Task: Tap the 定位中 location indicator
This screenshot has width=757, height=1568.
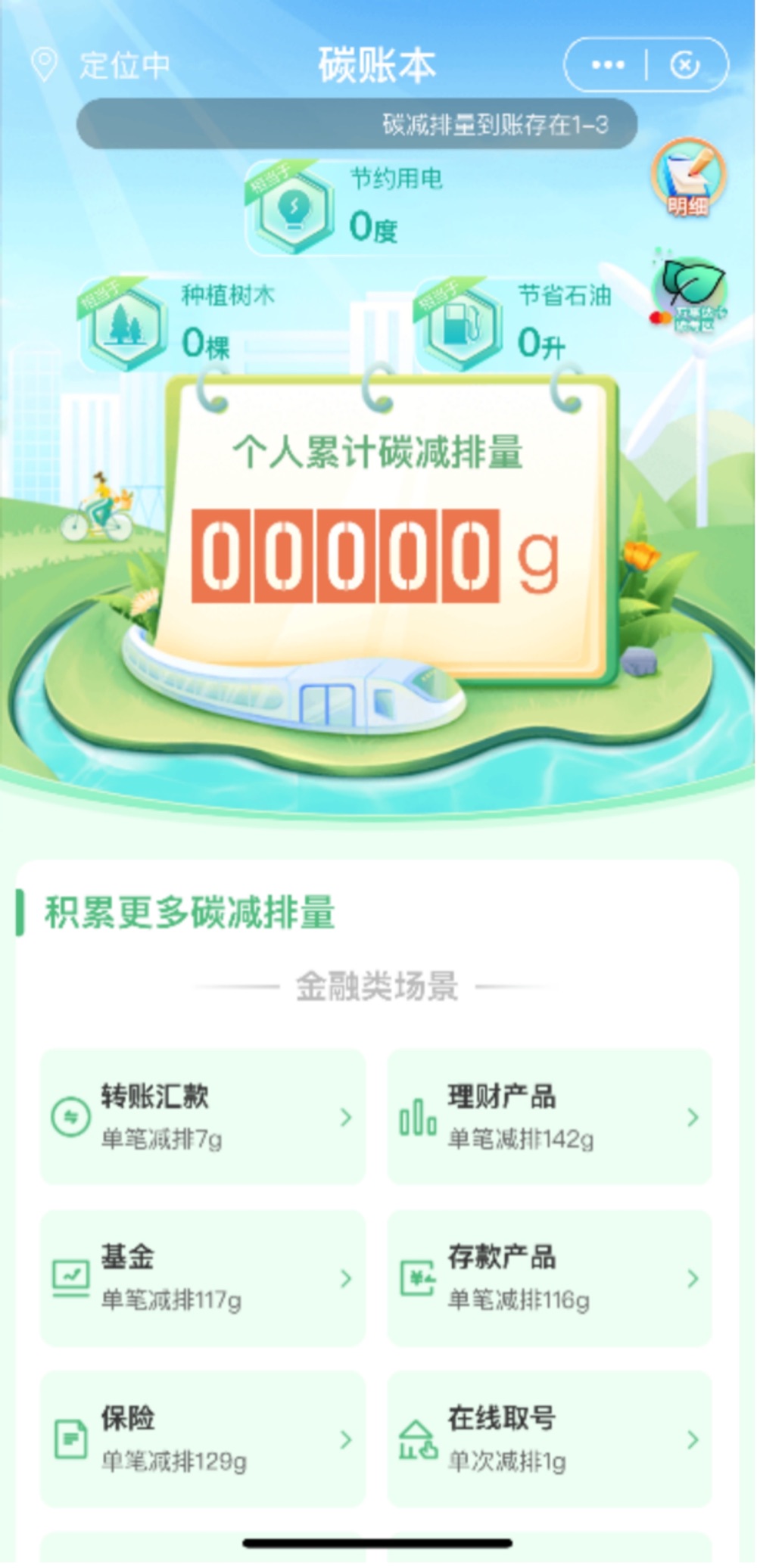Action: [x=101, y=66]
